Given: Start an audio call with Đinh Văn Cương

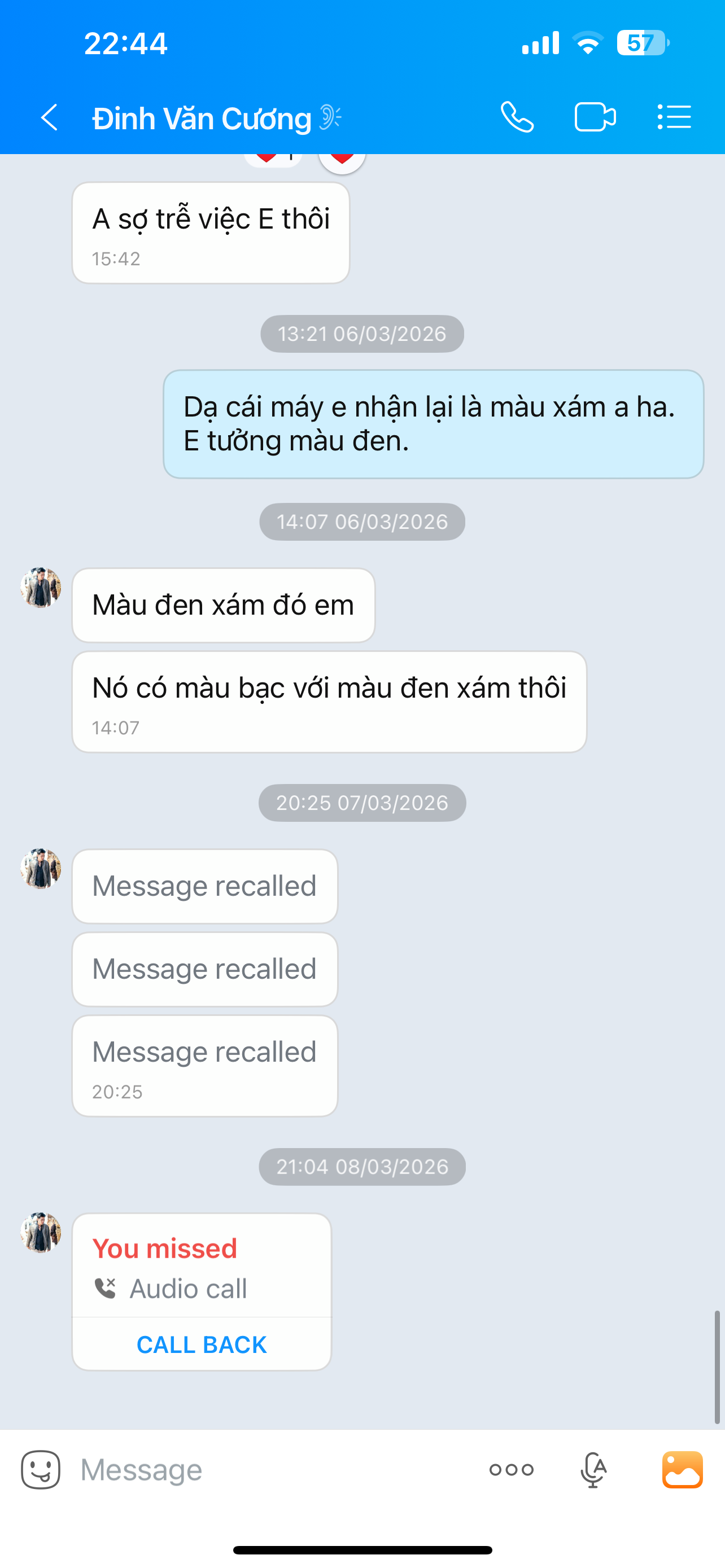Looking at the screenshot, I should (x=517, y=117).
